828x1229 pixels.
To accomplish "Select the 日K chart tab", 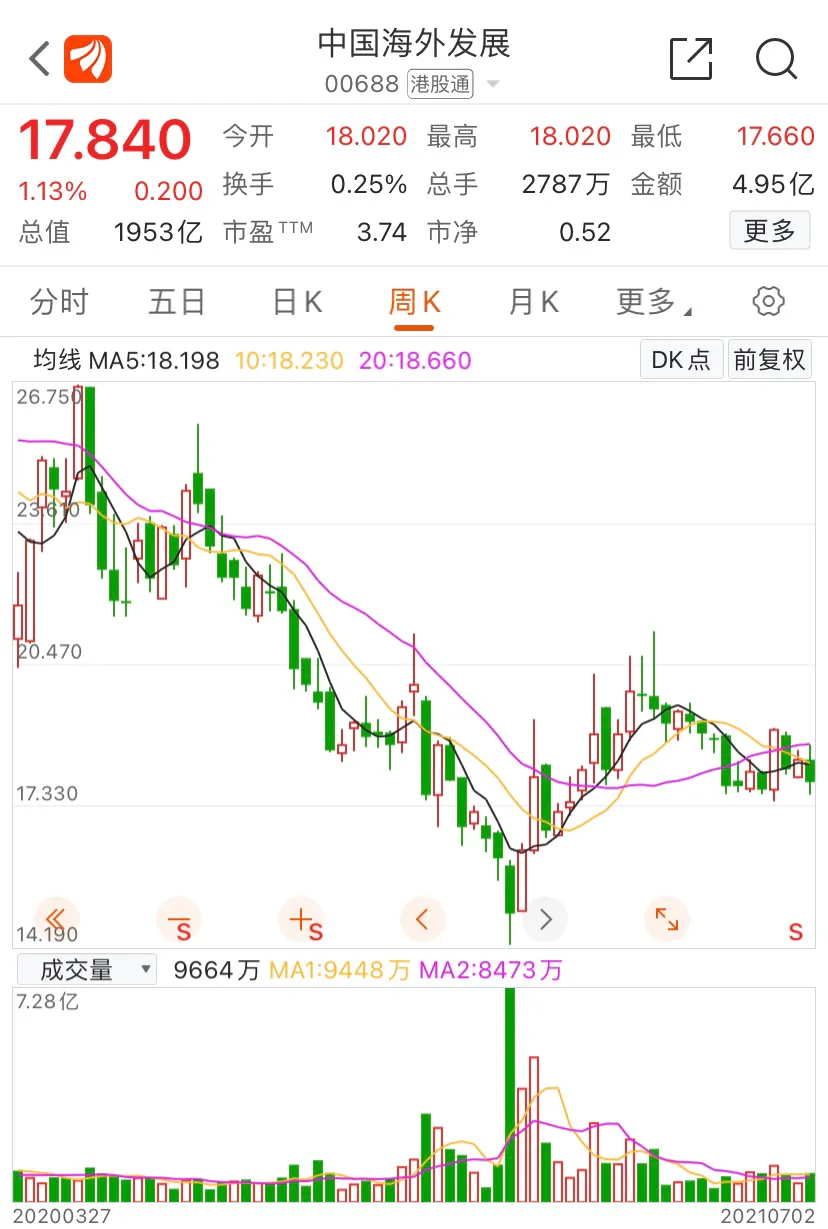I will (297, 302).
